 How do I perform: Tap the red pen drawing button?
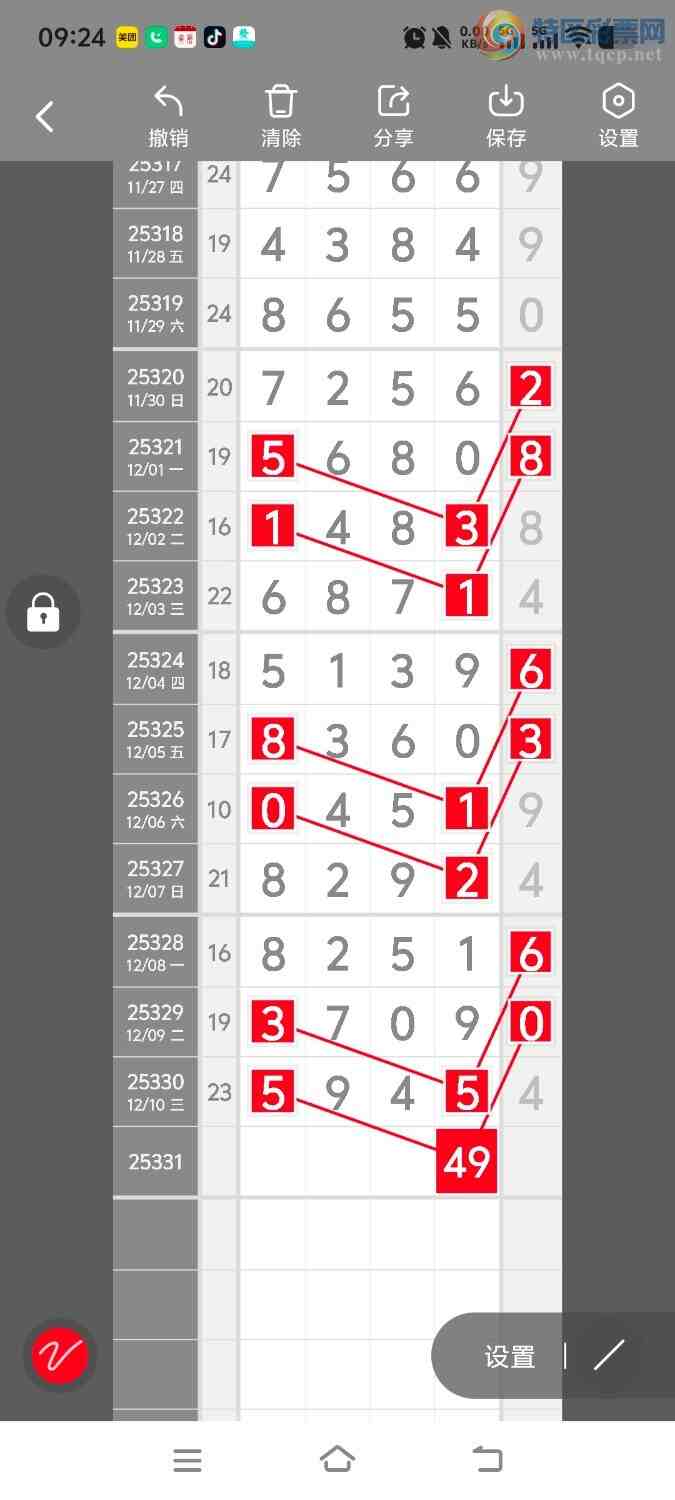60,1356
